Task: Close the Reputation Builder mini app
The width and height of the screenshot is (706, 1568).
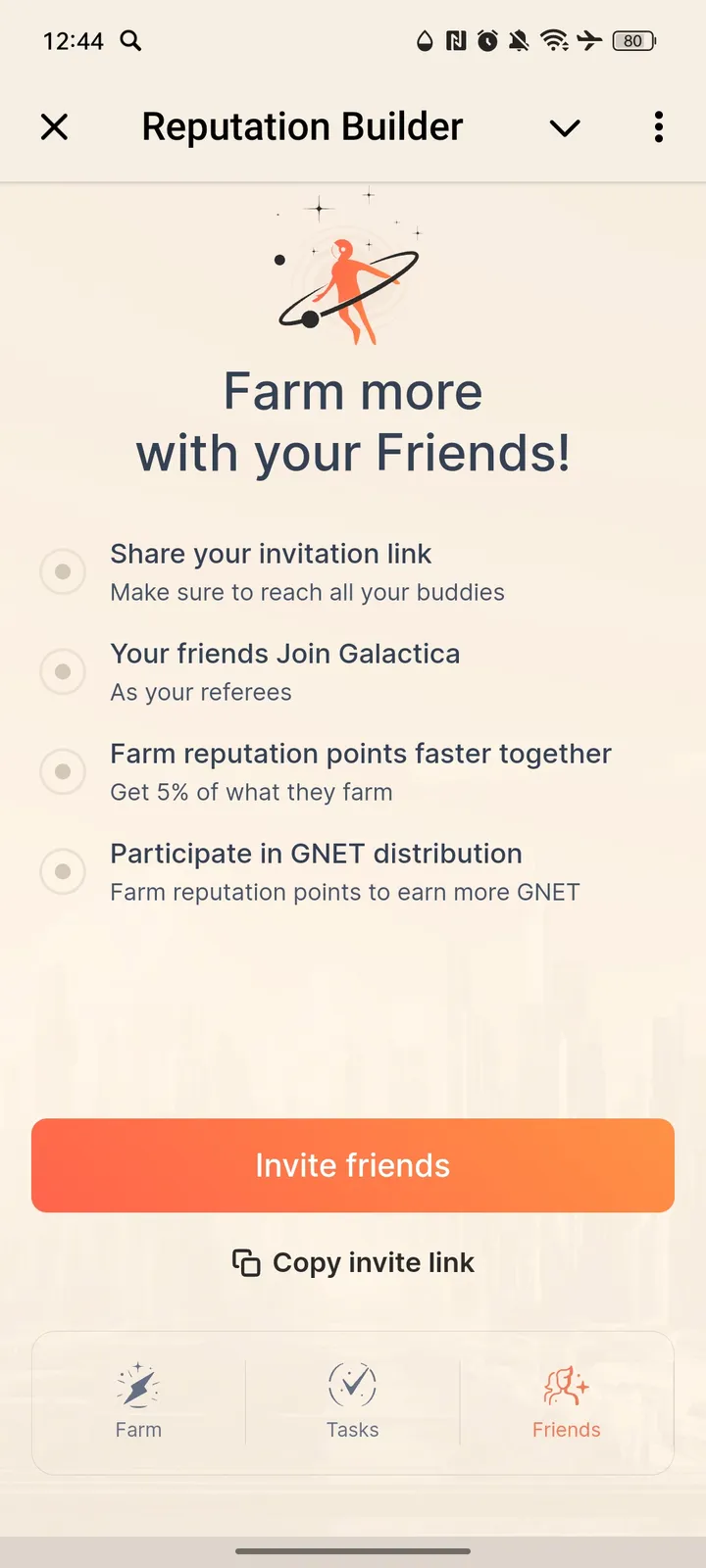Action: [x=55, y=126]
